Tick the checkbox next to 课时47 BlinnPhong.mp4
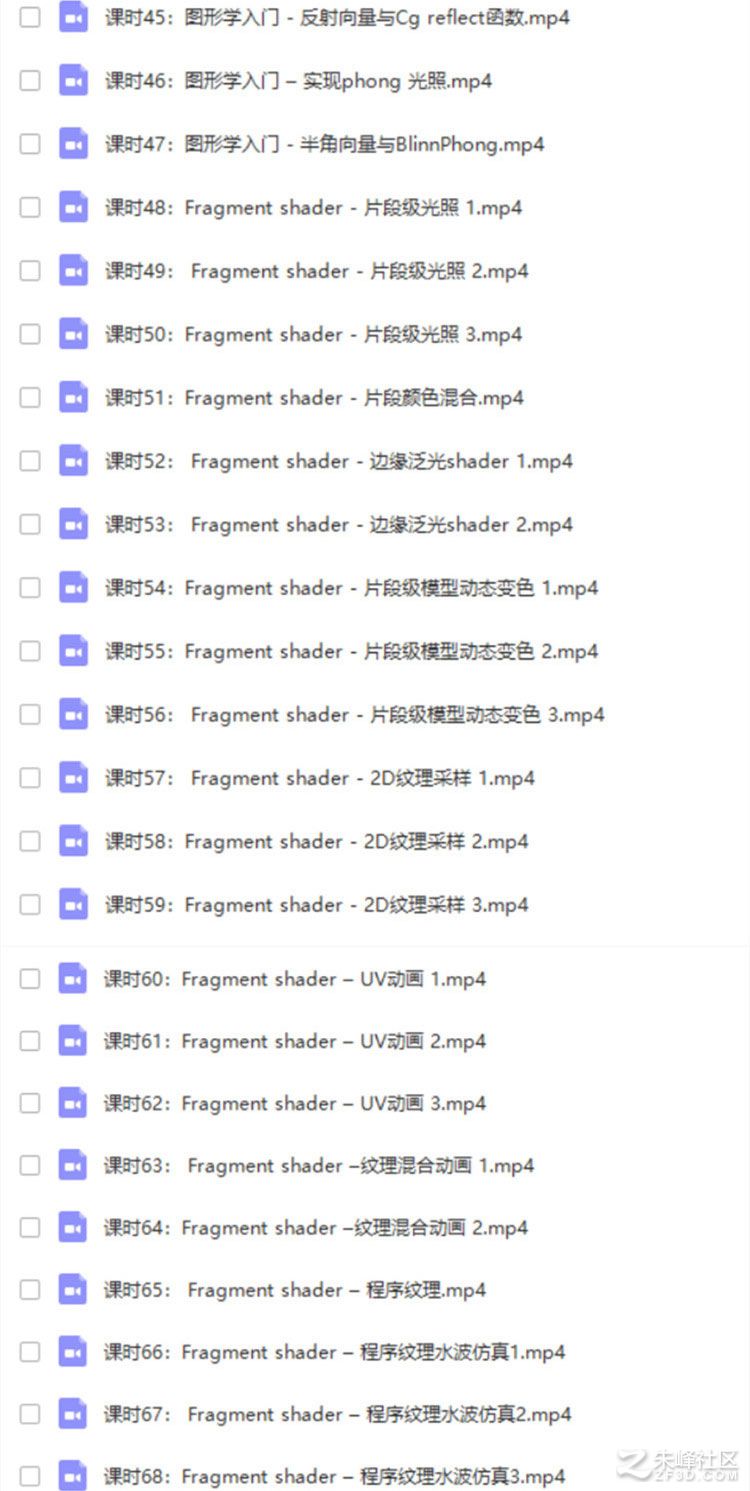Viewport: 750px width, 1491px height. [30, 144]
